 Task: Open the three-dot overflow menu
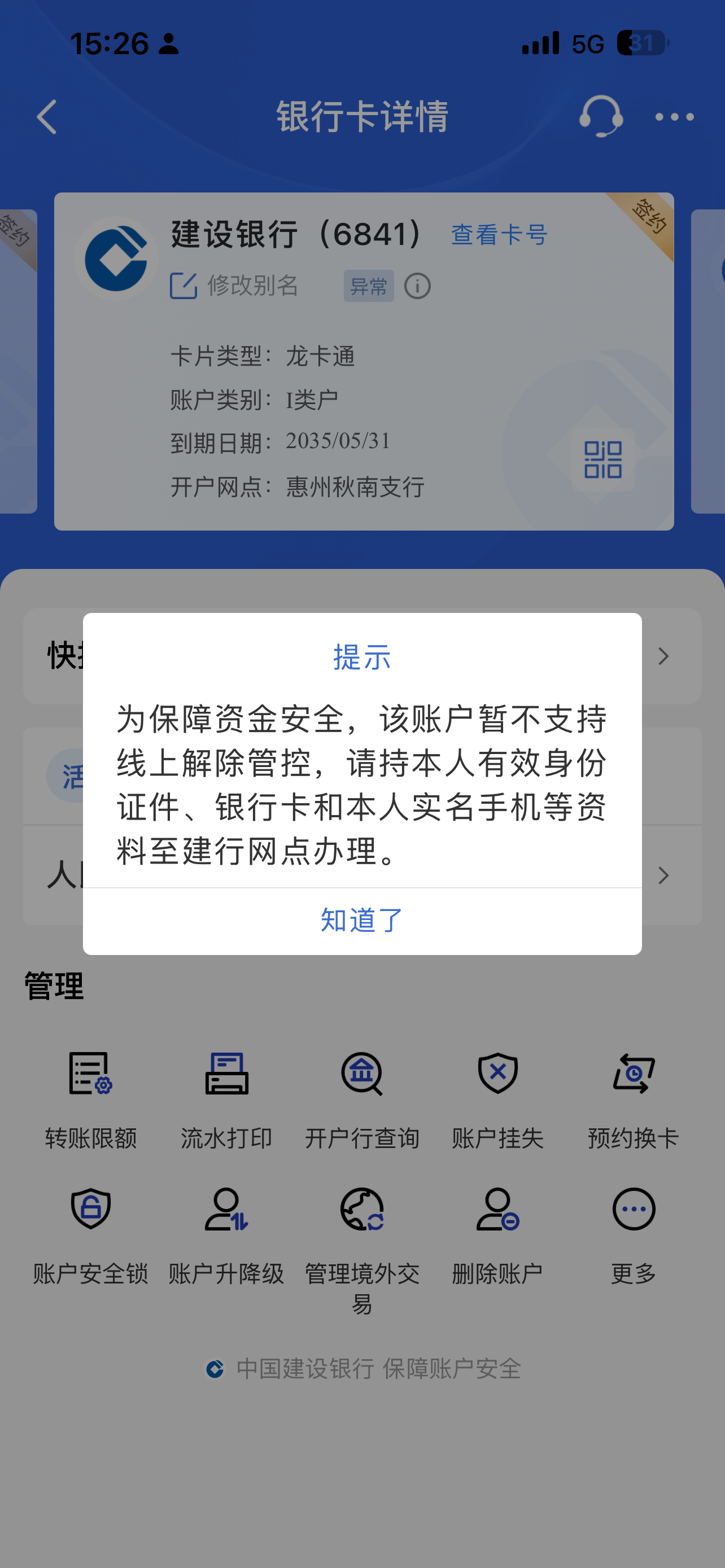click(x=674, y=117)
